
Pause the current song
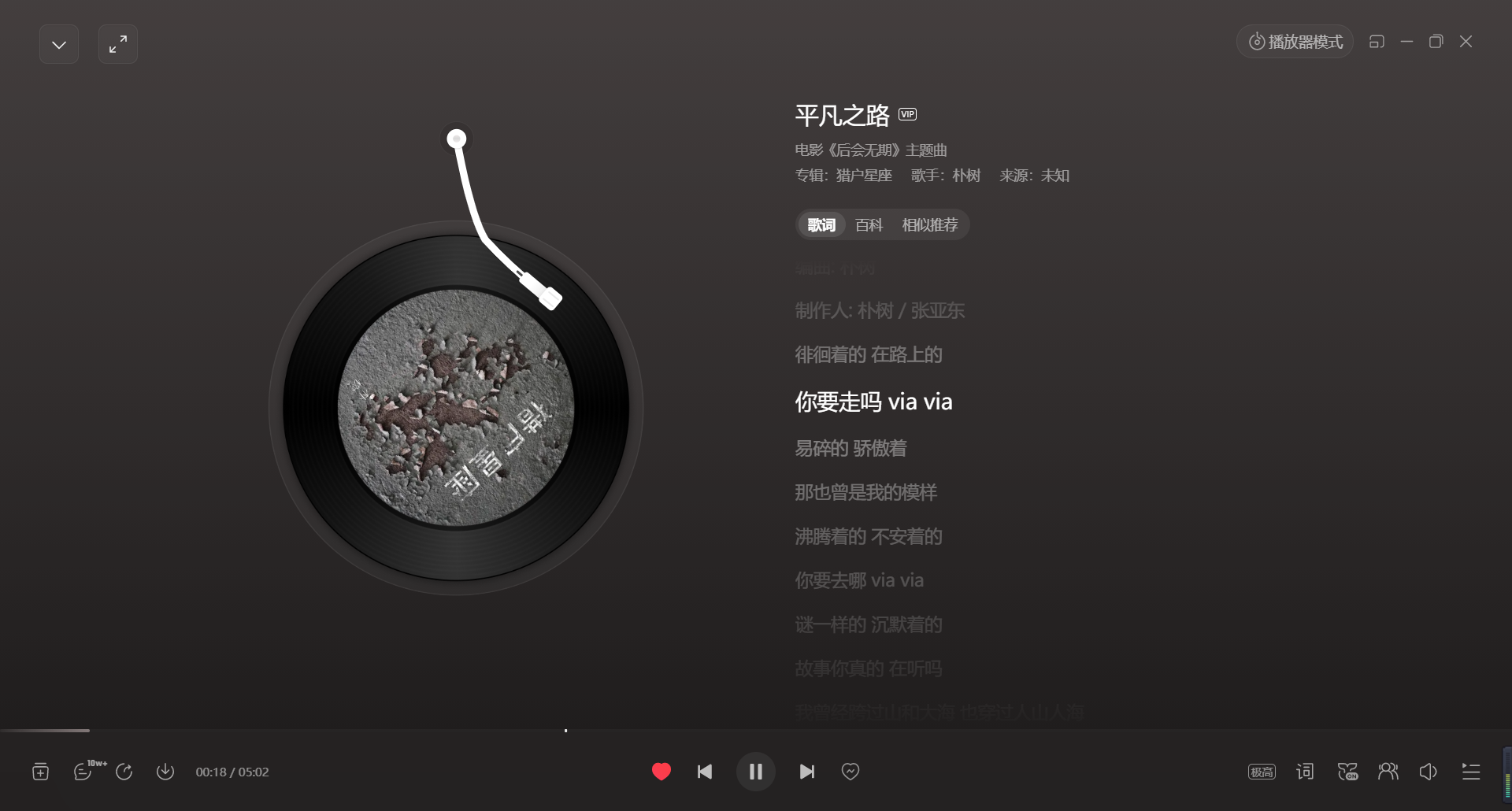pyautogui.click(x=755, y=772)
